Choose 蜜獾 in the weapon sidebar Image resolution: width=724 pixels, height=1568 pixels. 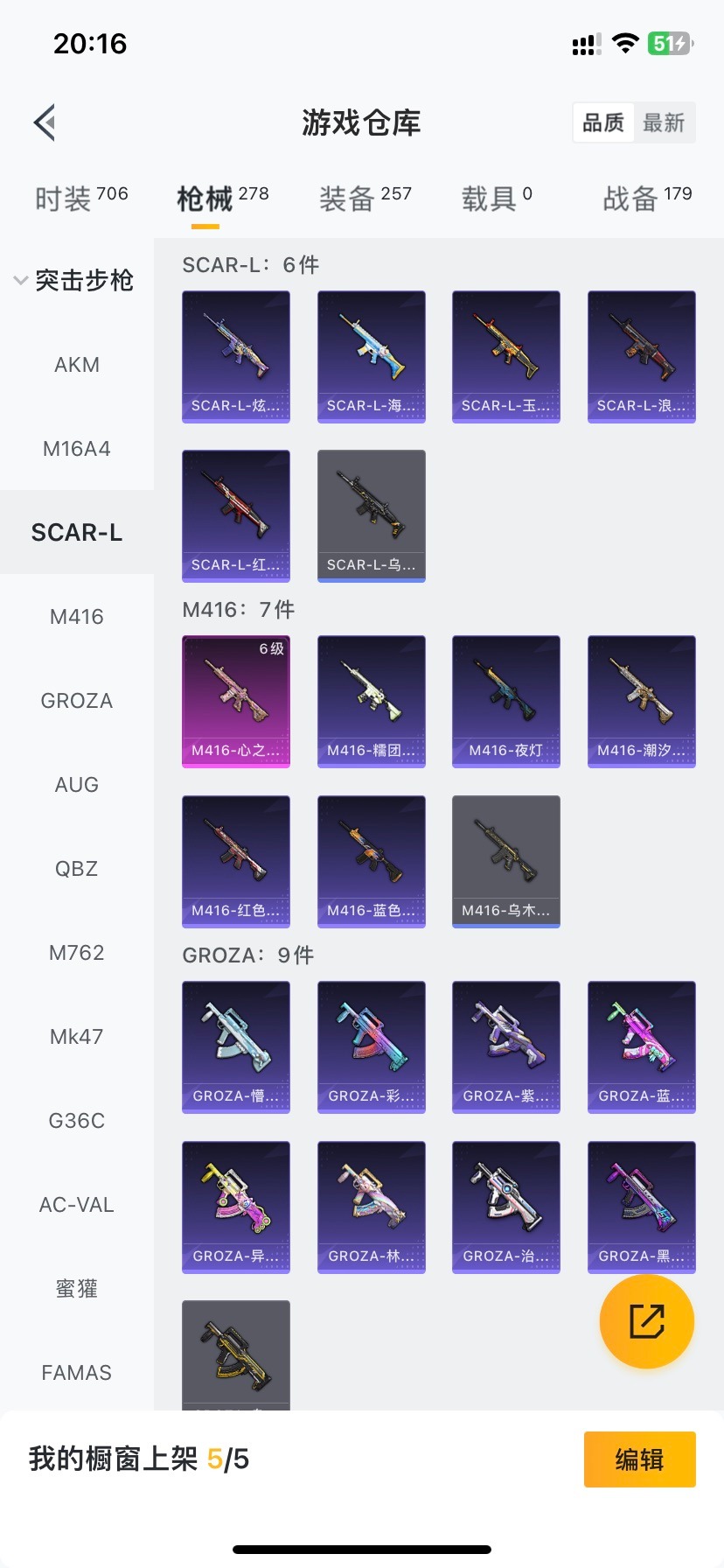pos(77,1289)
